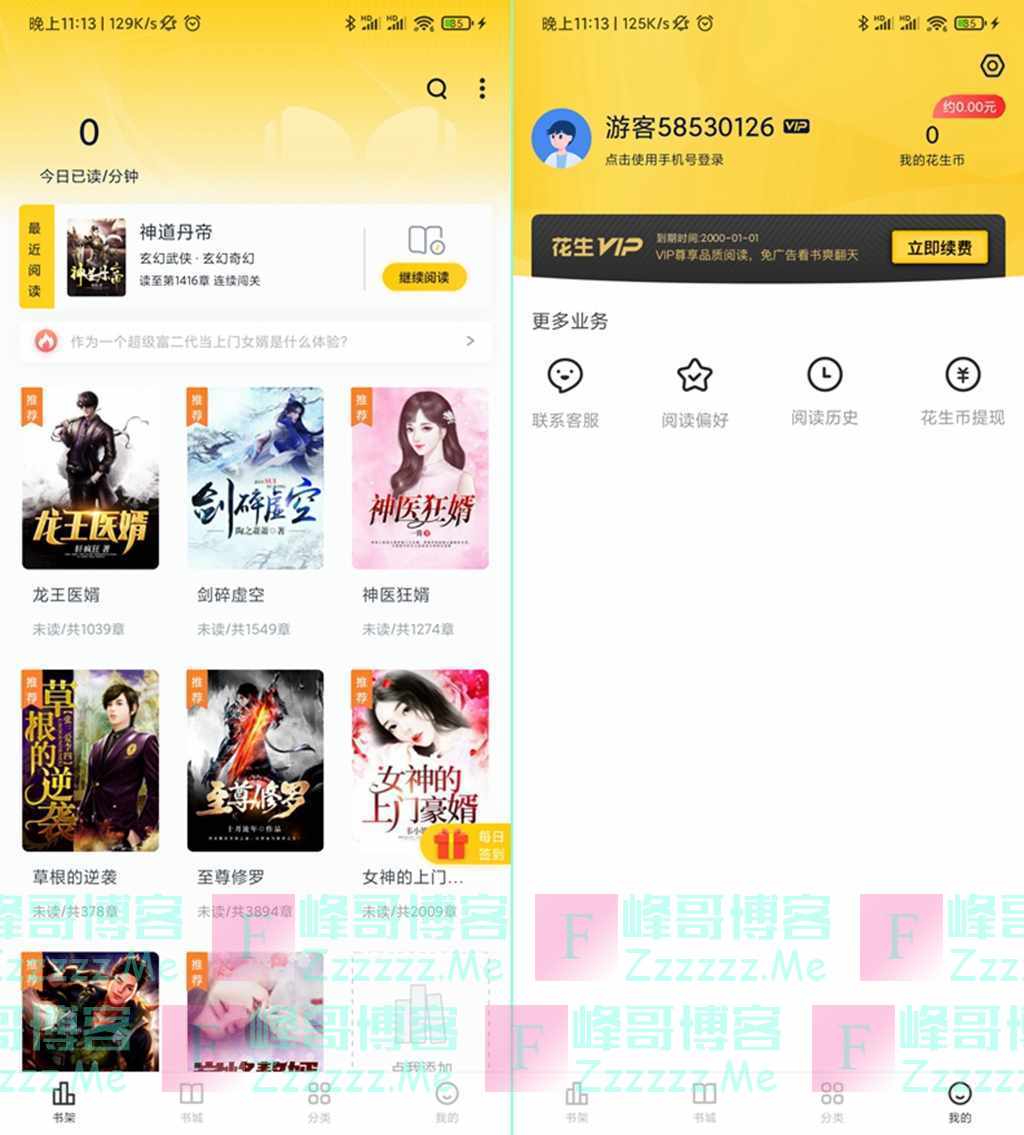Open the three-dot overflow menu
The width and height of the screenshot is (1024, 1135).
pos(482,89)
